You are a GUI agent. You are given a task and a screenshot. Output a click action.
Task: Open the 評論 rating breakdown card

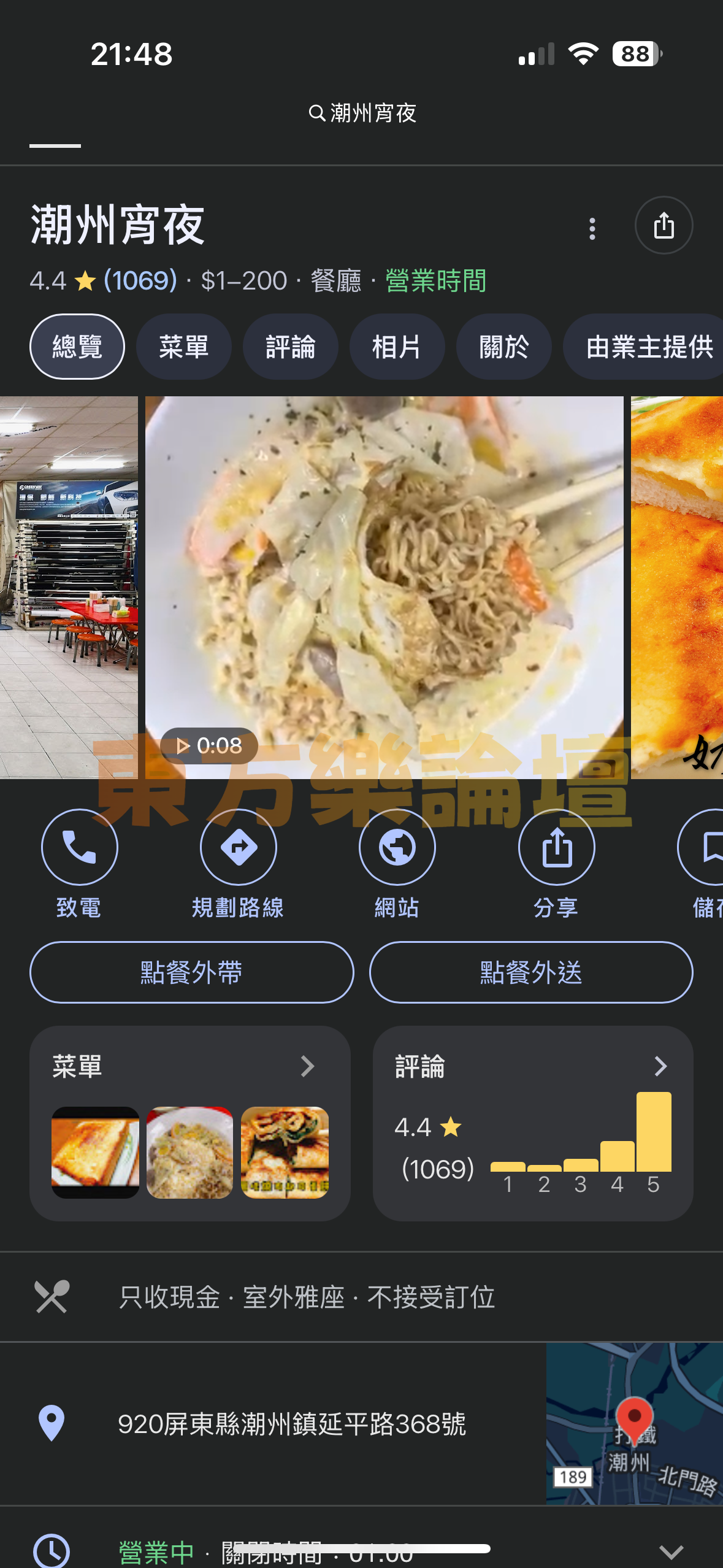(532, 1123)
